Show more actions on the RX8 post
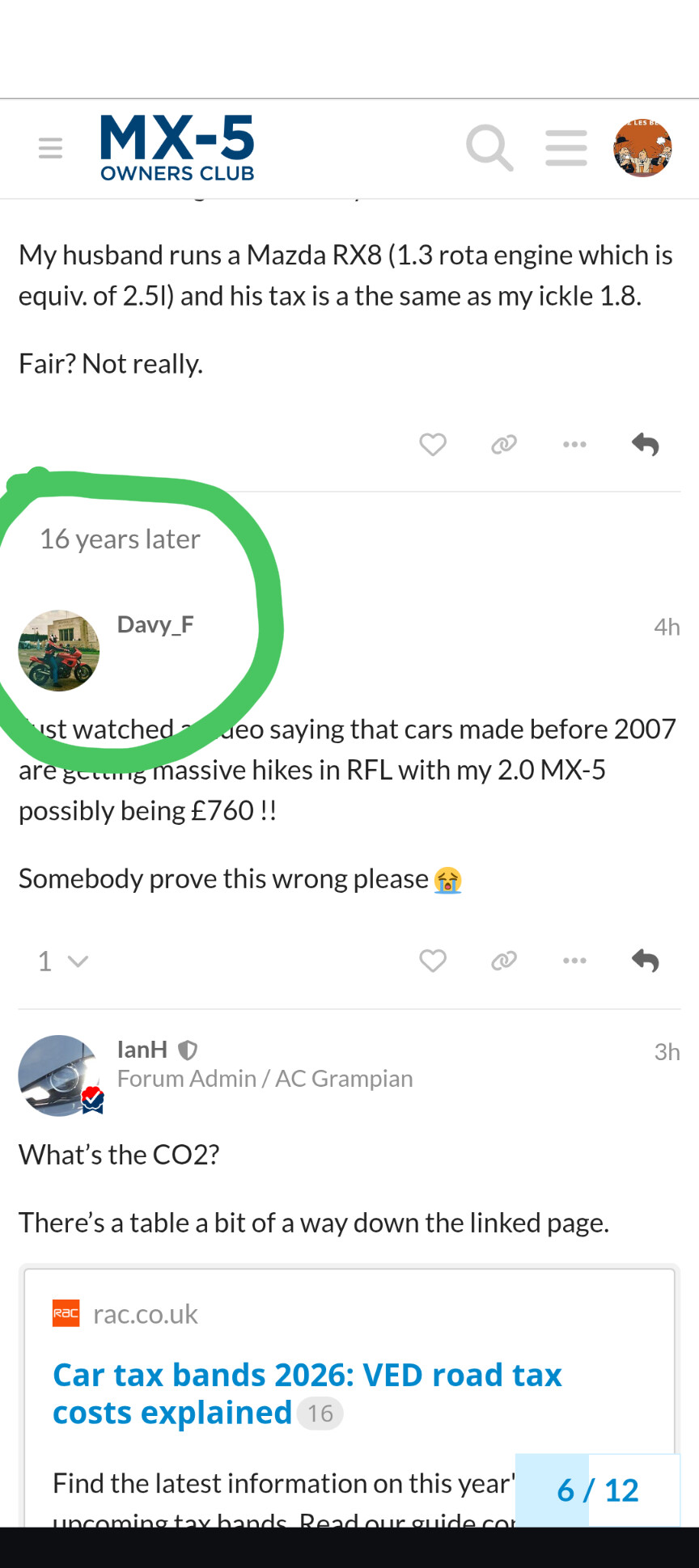 tap(574, 444)
